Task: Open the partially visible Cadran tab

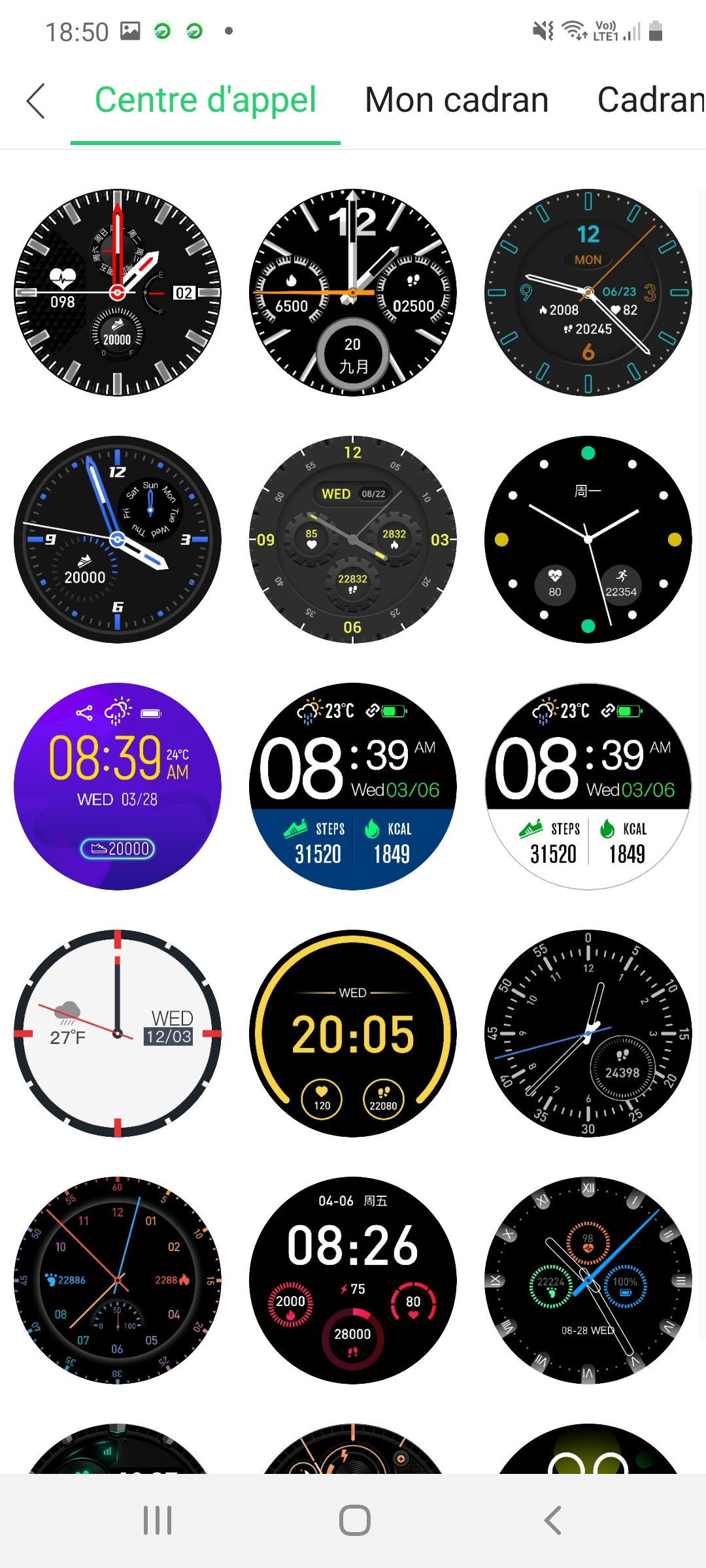Action: pyautogui.click(x=650, y=100)
